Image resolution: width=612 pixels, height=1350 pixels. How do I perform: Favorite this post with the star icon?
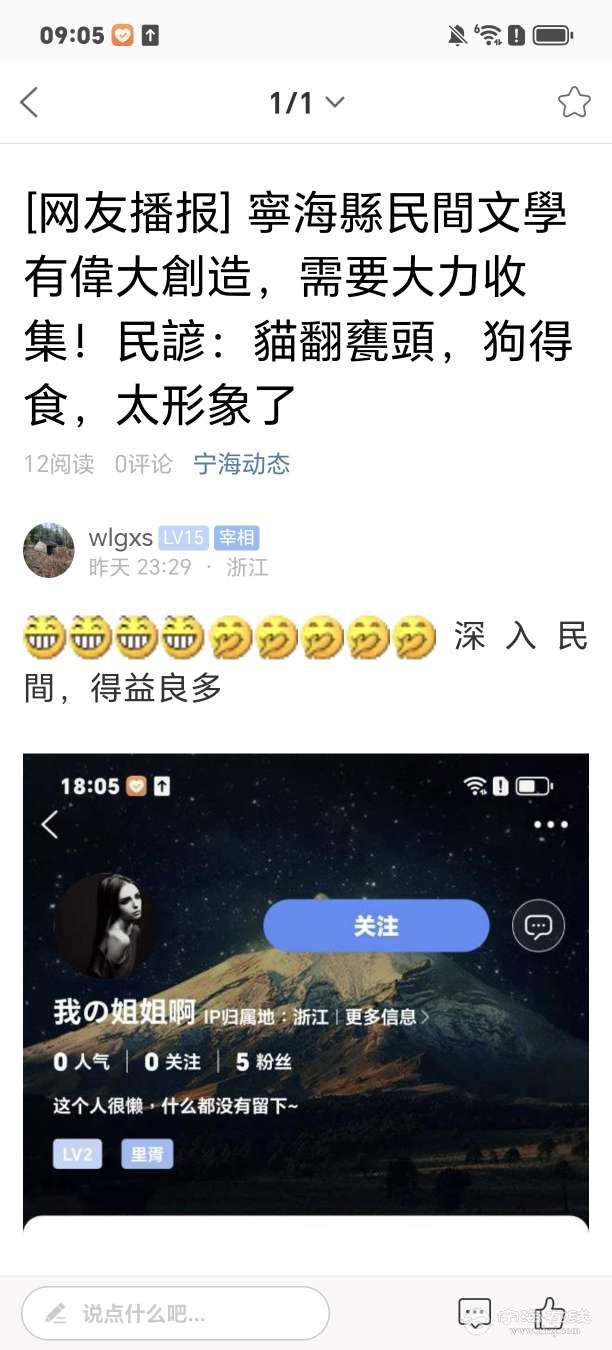[574, 102]
